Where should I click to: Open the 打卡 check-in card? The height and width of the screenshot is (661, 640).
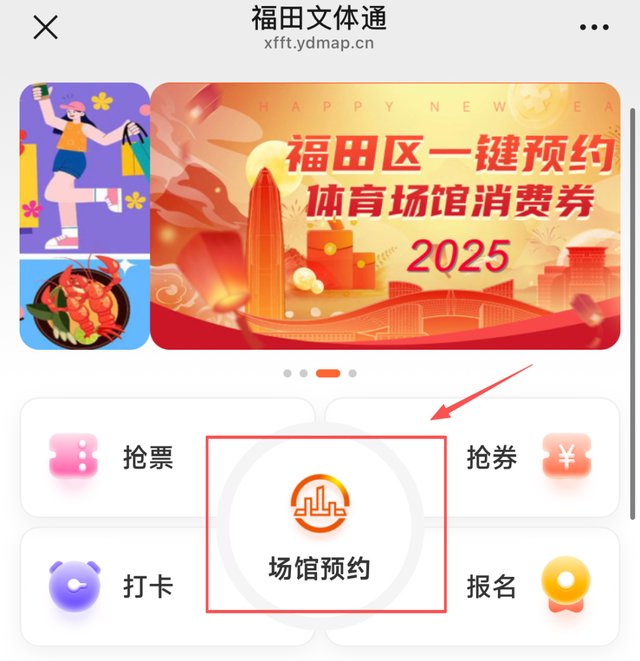(x=118, y=586)
